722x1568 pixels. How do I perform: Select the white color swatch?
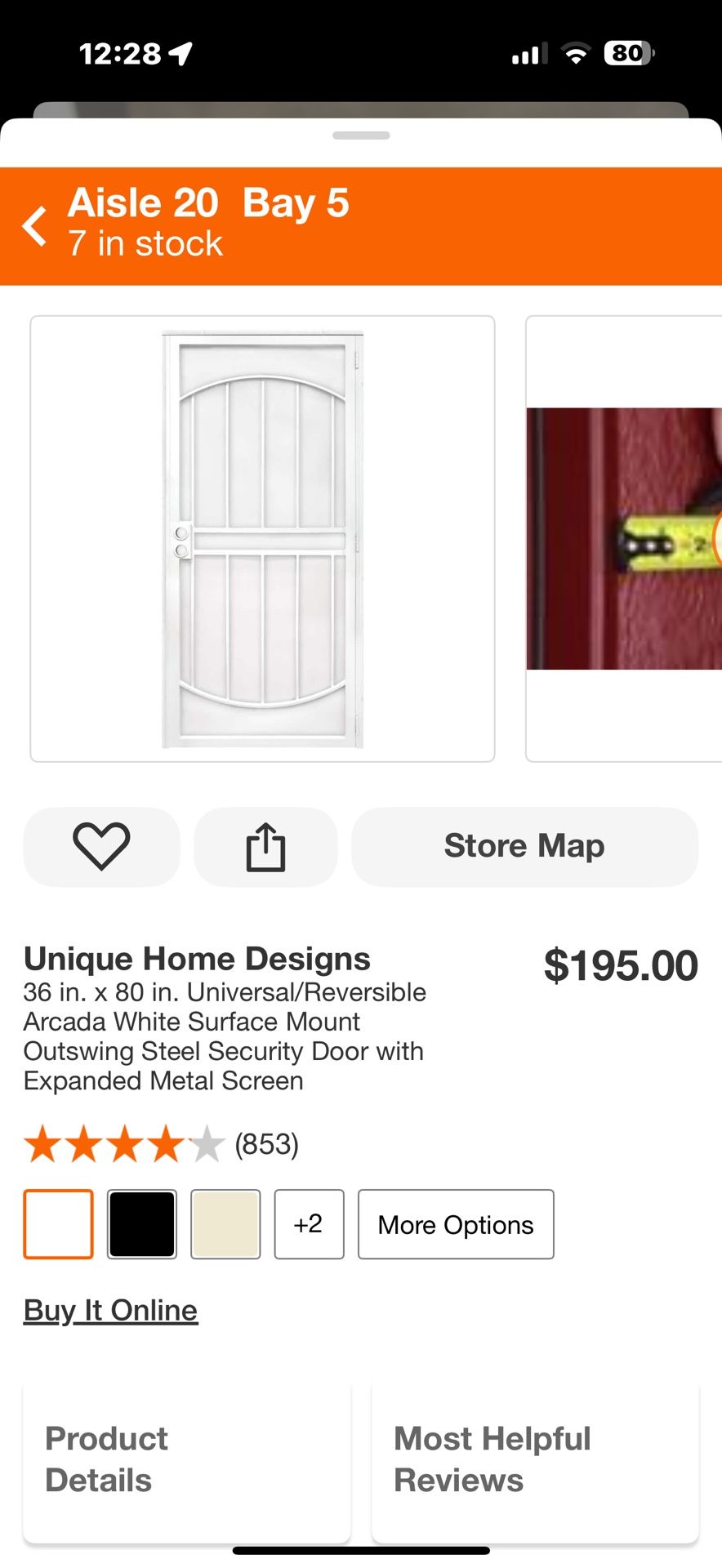pyautogui.click(x=58, y=1224)
